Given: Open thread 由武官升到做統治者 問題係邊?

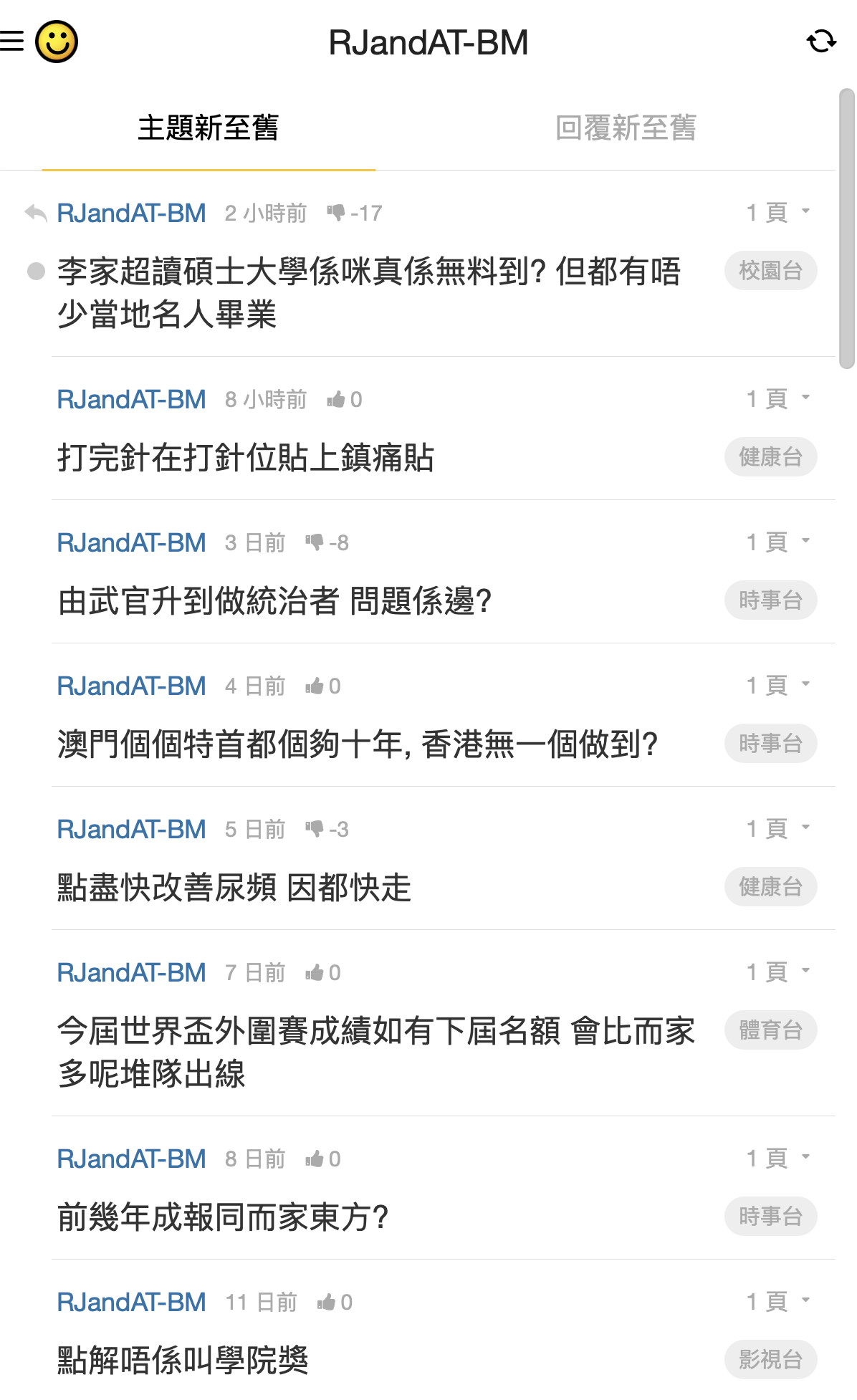Looking at the screenshot, I should tap(275, 600).
